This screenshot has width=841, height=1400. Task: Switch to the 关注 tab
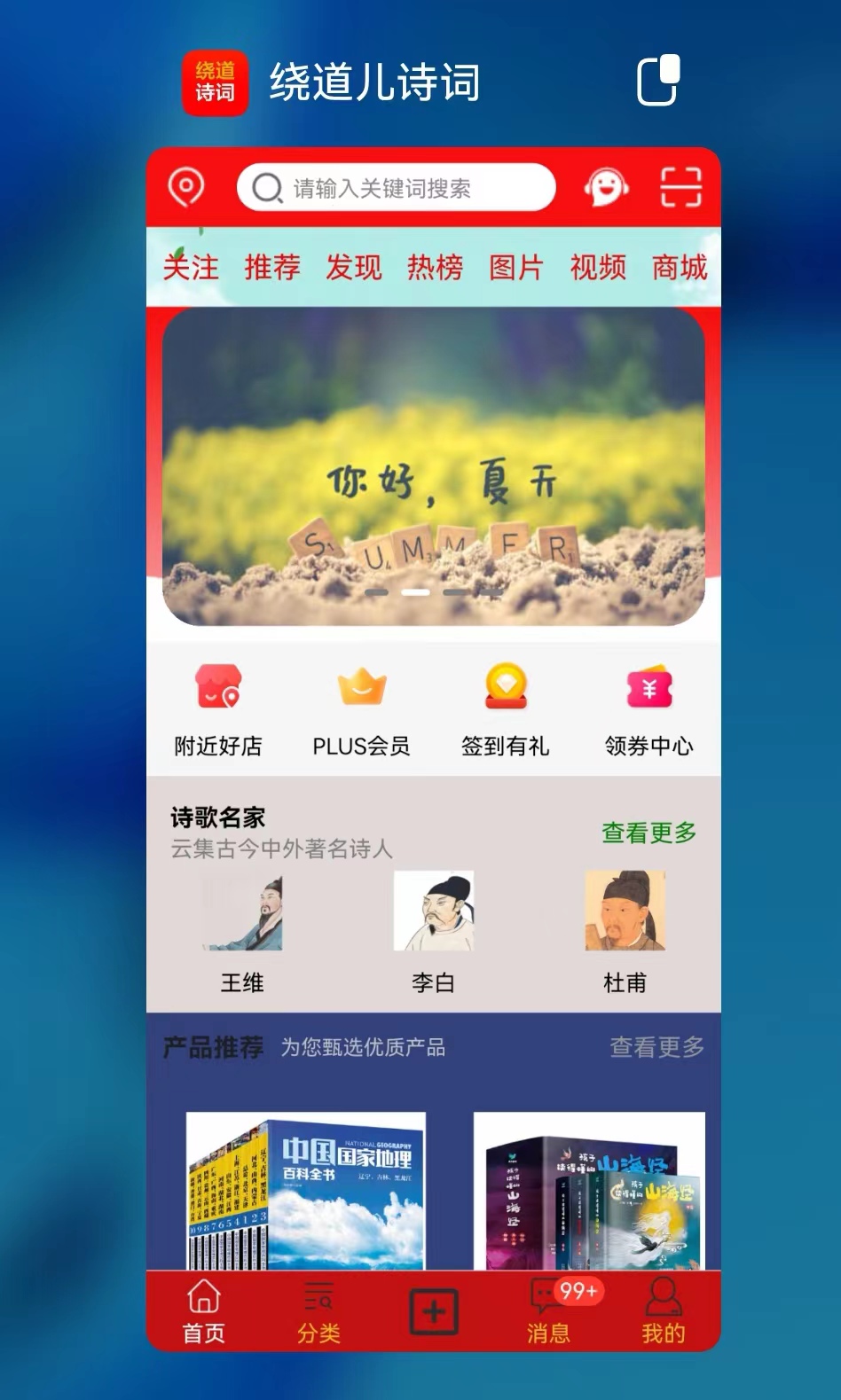pos(191,266)
